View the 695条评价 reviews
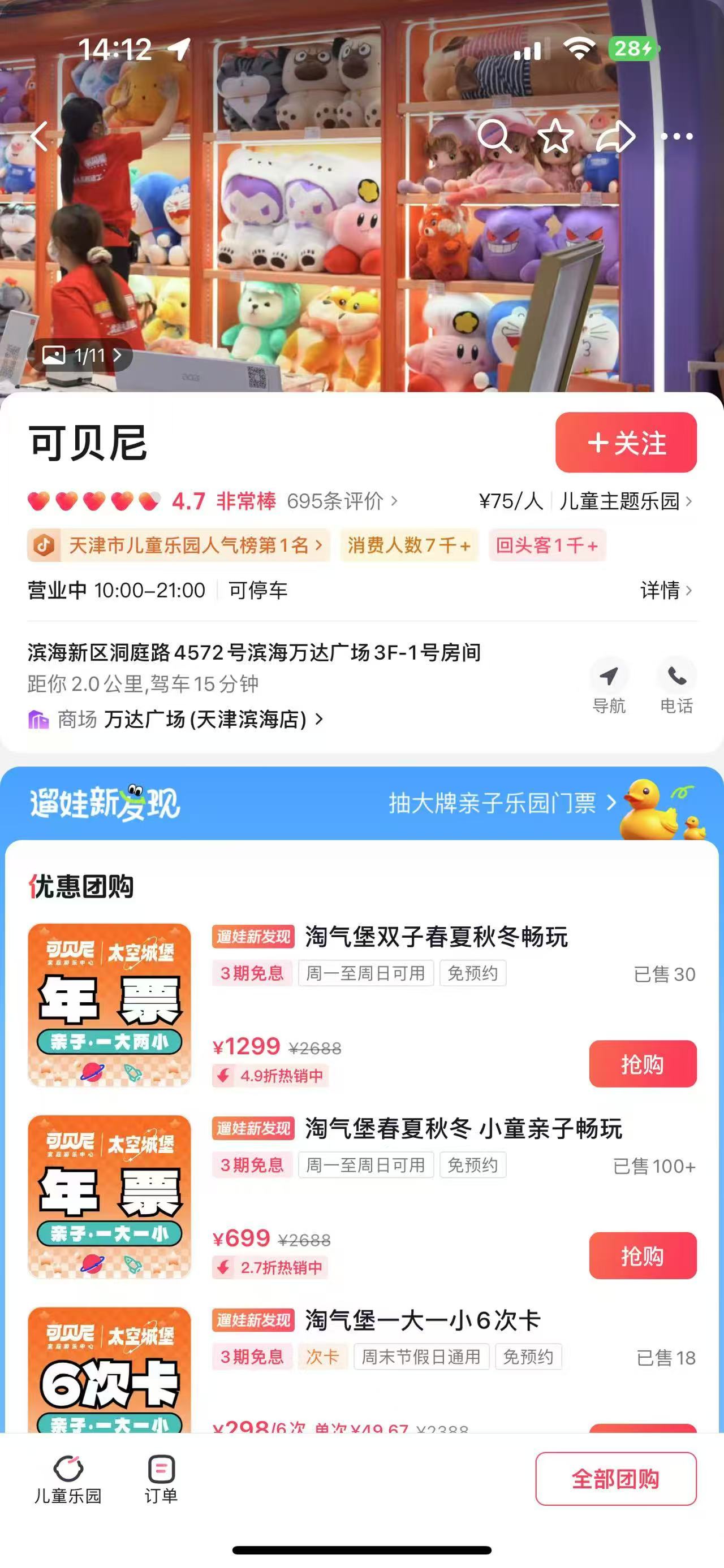Viewport: 724px width, 1568px height. point(342,501)
